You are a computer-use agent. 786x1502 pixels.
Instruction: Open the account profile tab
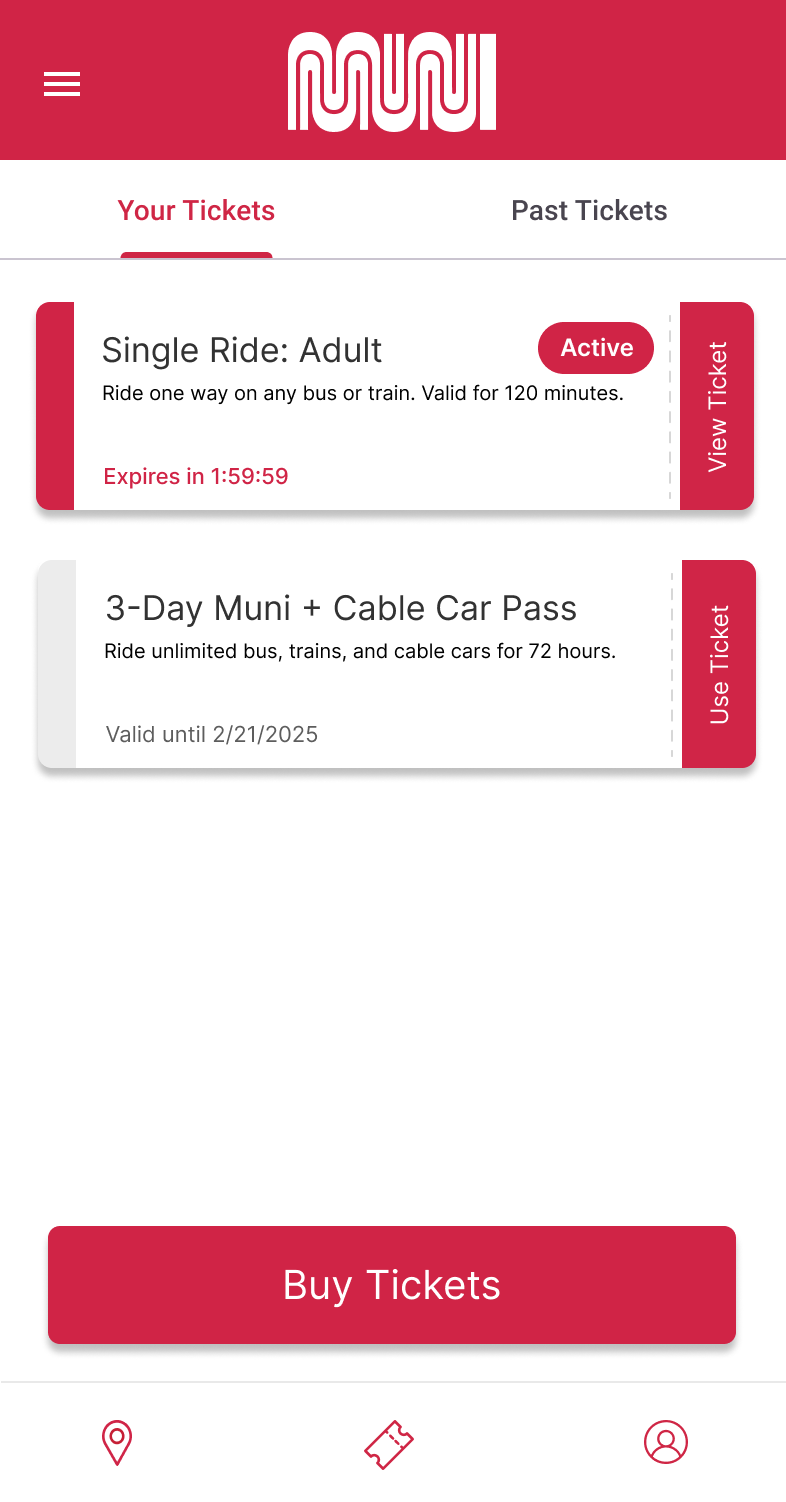[665, 1442]
